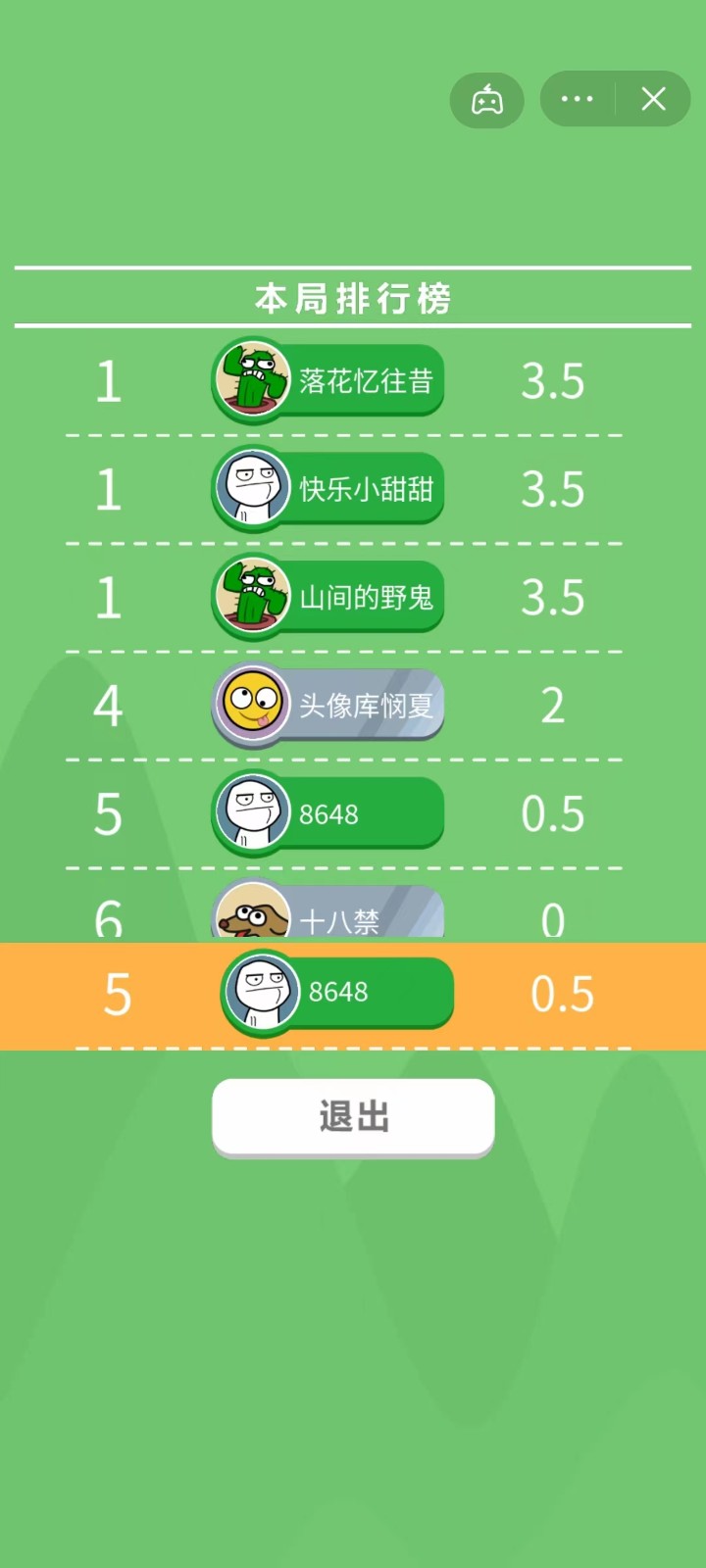The image size is (706, 1568).
Task: Open player 快乐小甜甜's entry
Action: [328, 489]
